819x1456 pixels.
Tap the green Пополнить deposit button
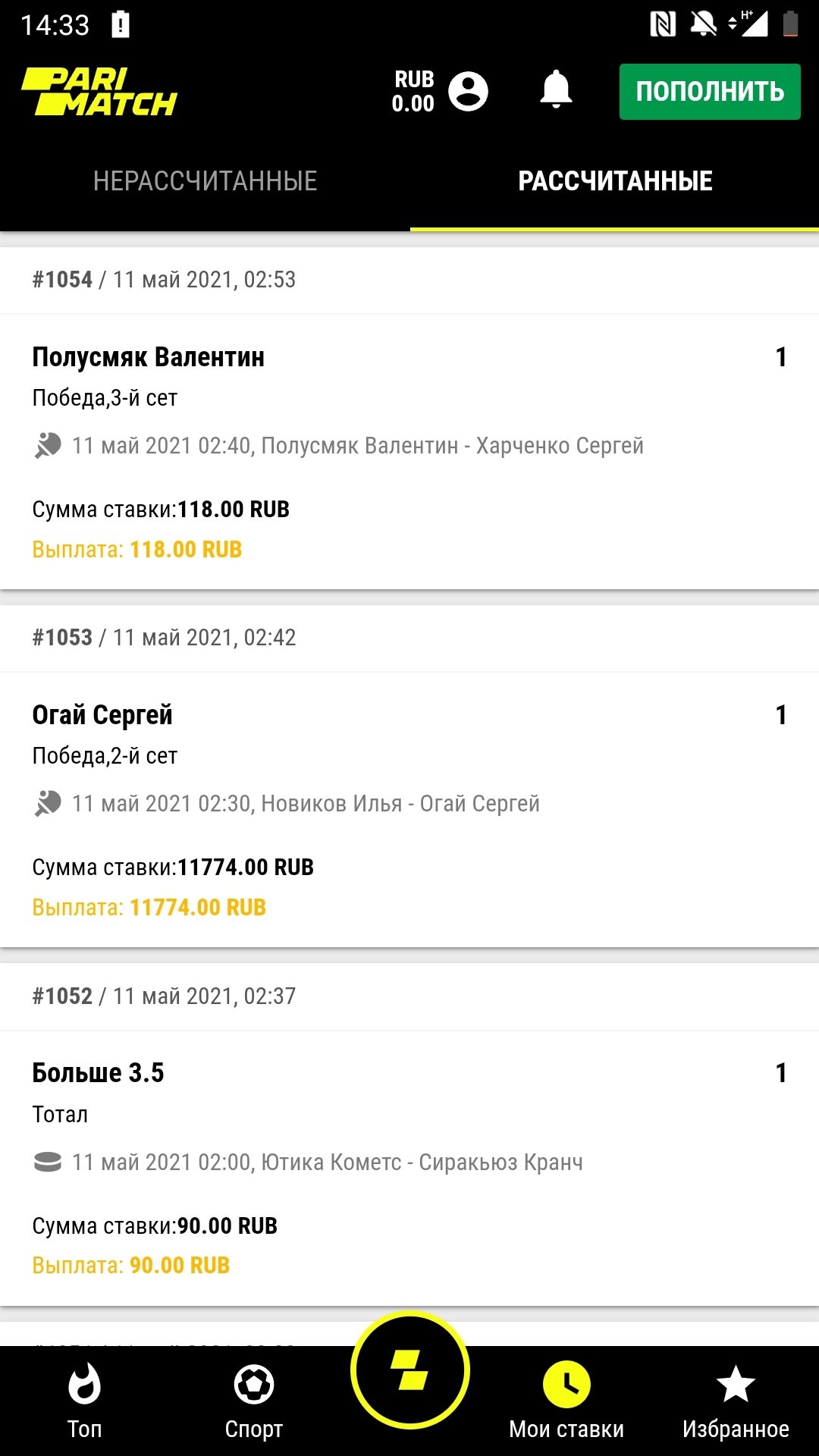tap(709, 92)
